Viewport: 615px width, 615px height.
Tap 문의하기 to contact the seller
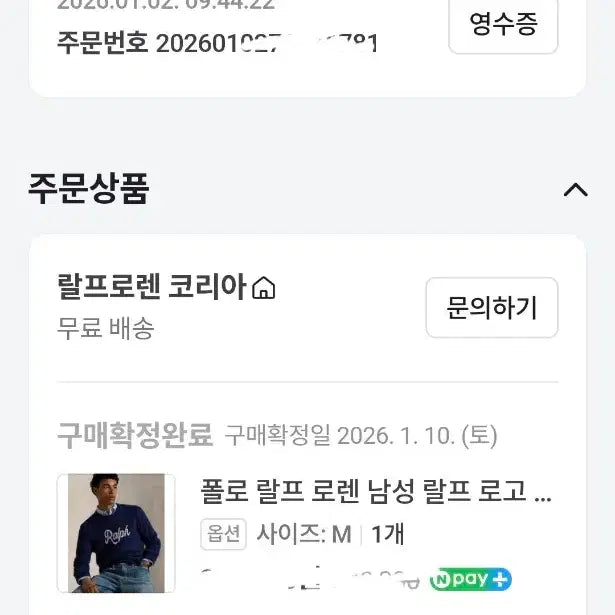click(491, 307)
